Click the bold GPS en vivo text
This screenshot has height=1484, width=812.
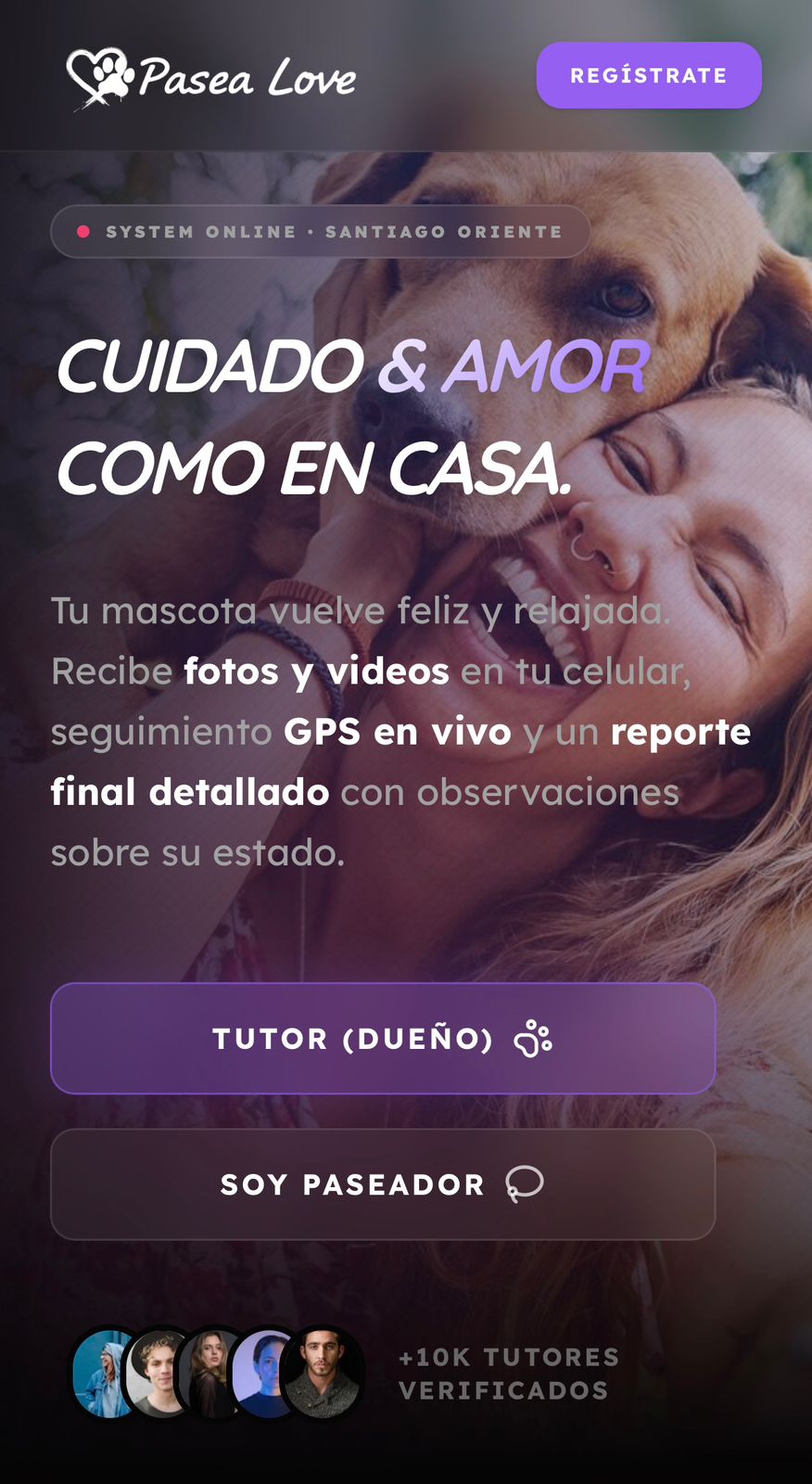pos(397,732)
